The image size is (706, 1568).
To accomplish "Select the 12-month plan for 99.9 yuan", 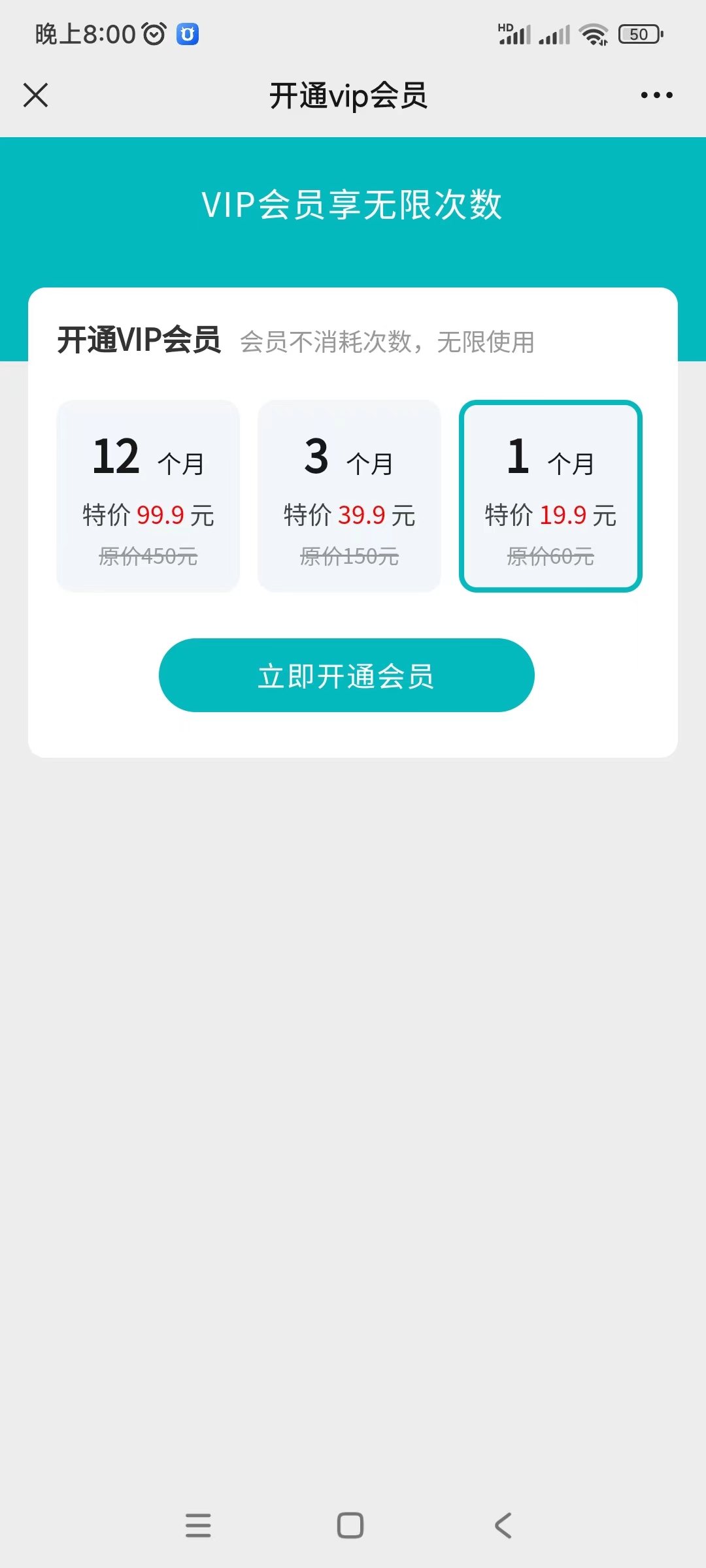I will pos(148,496).
